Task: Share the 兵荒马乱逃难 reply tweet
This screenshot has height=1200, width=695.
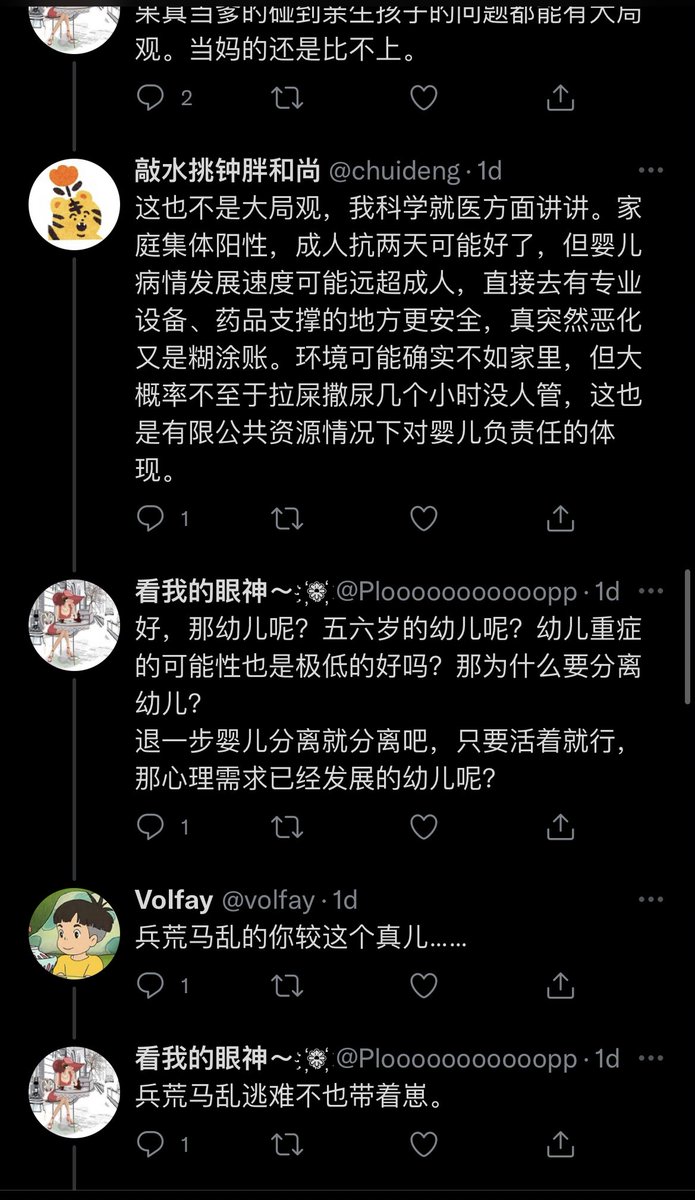Action: pyautogui.click(x=561, y=1142)
